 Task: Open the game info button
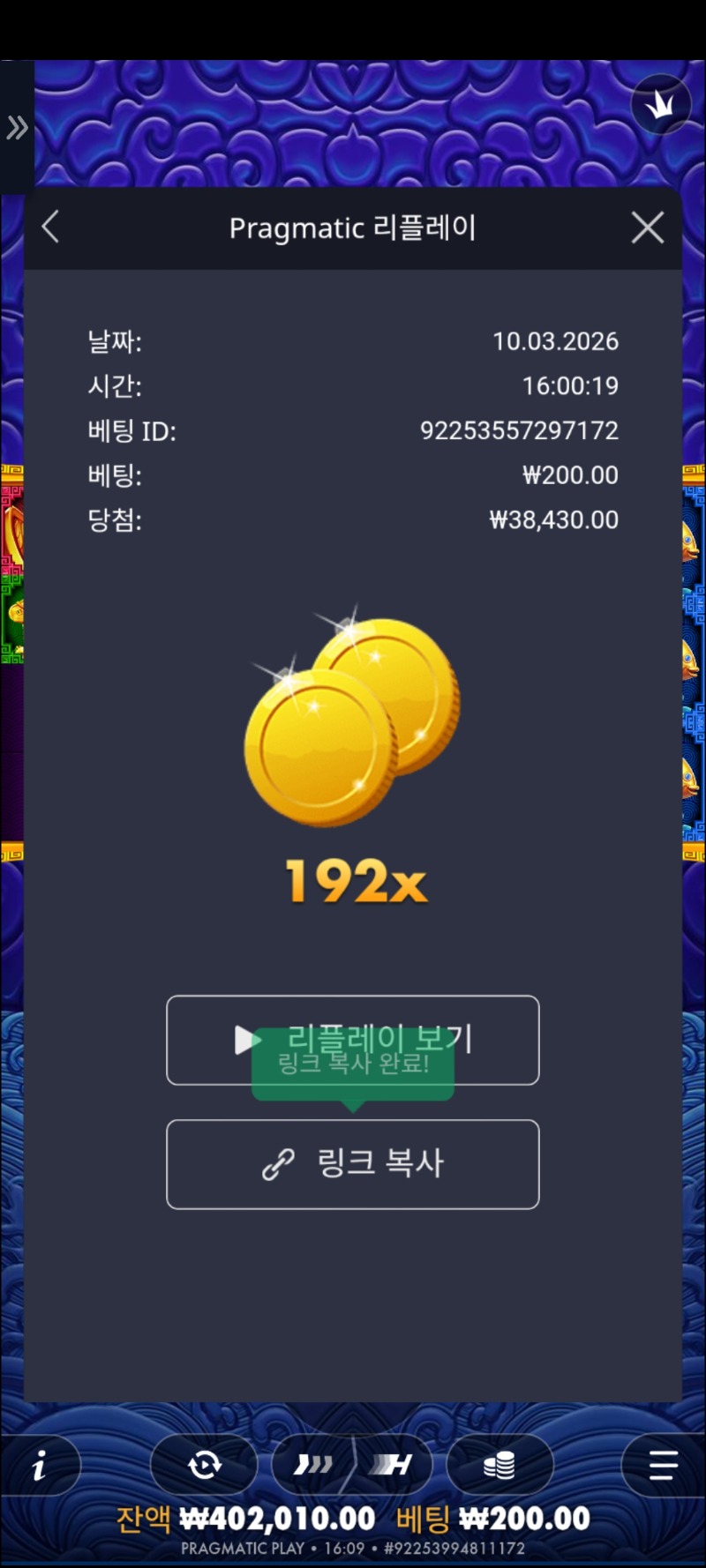(40, 1467)
